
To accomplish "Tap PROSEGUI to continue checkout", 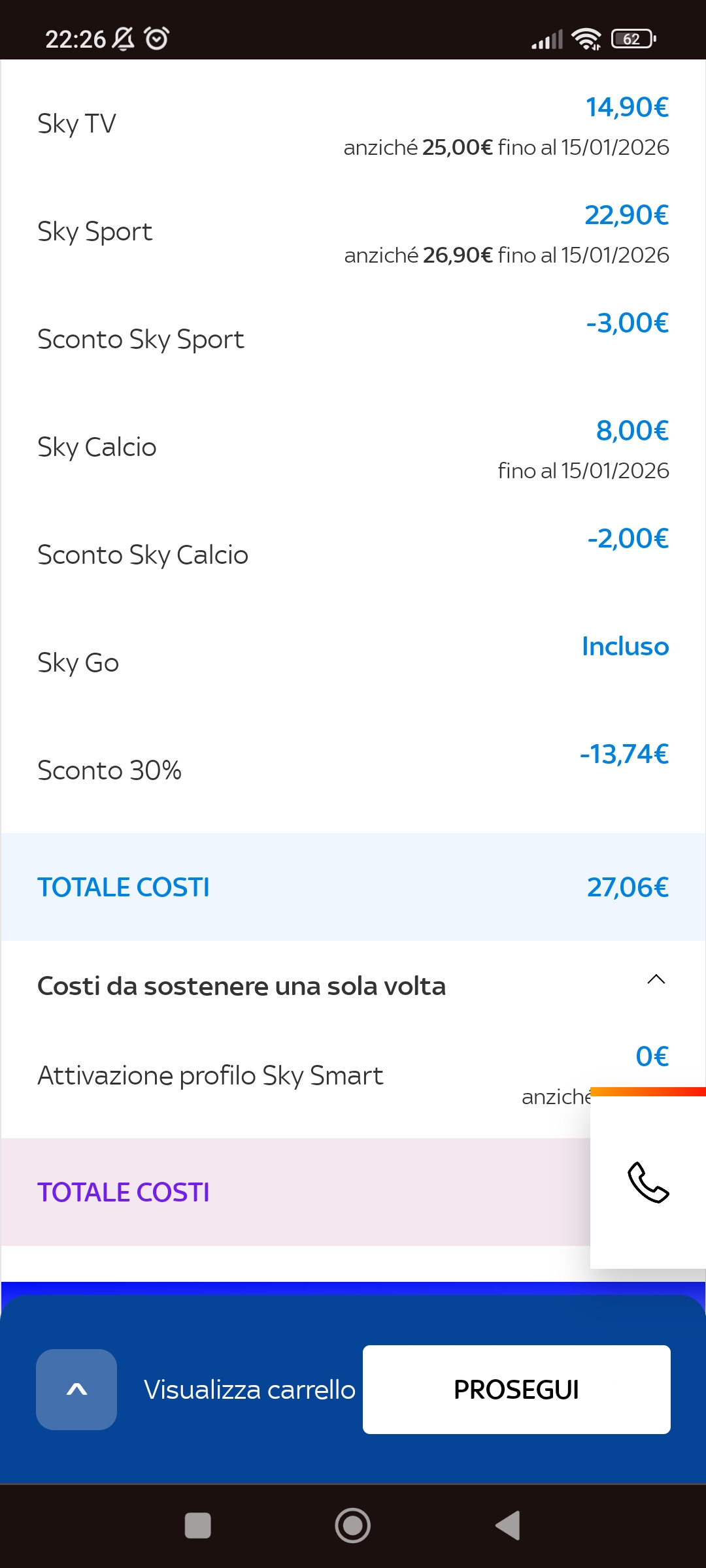I will point(516,1390).
